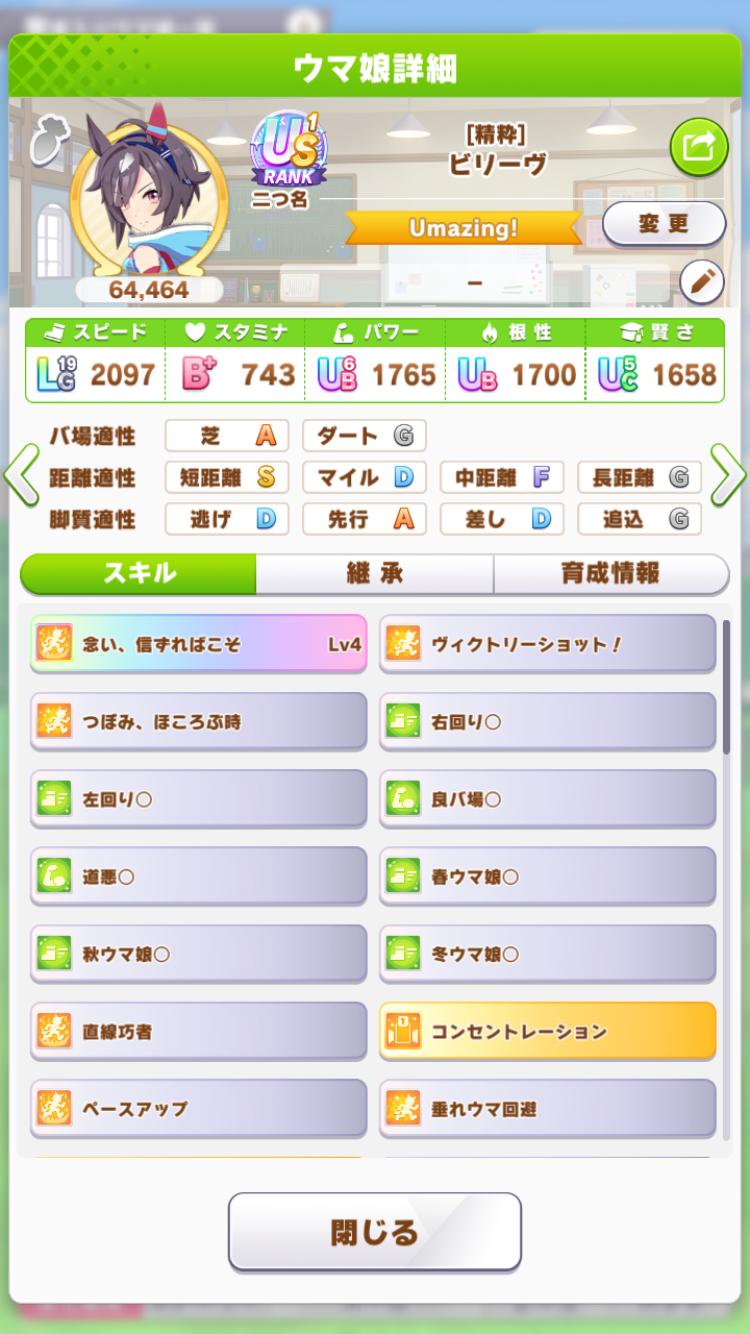
Task: View details of つぼみ、ほころぶ時
Action: (x=198, y=721)
